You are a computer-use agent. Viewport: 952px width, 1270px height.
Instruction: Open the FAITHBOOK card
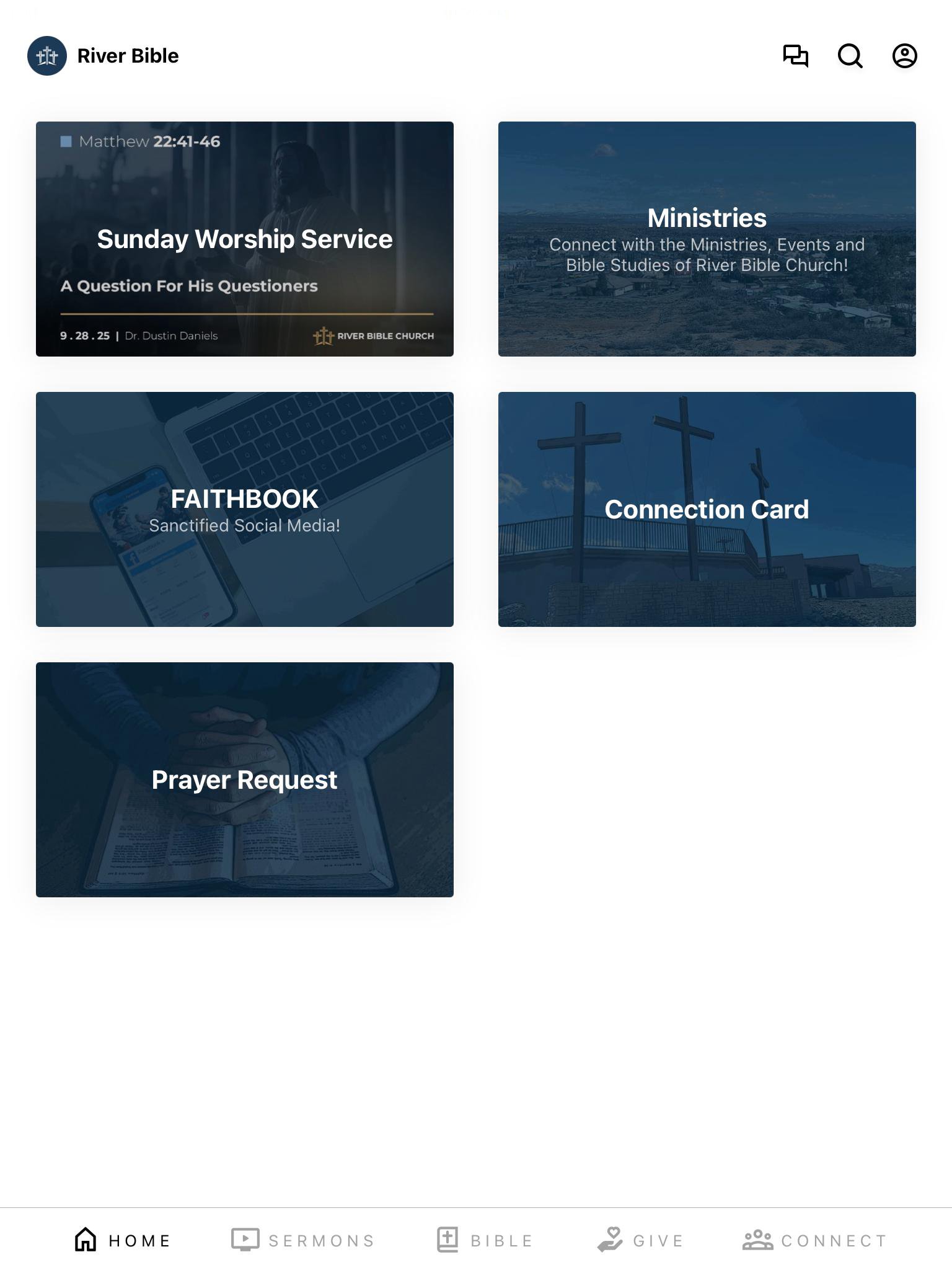click(x=244, y=509)
